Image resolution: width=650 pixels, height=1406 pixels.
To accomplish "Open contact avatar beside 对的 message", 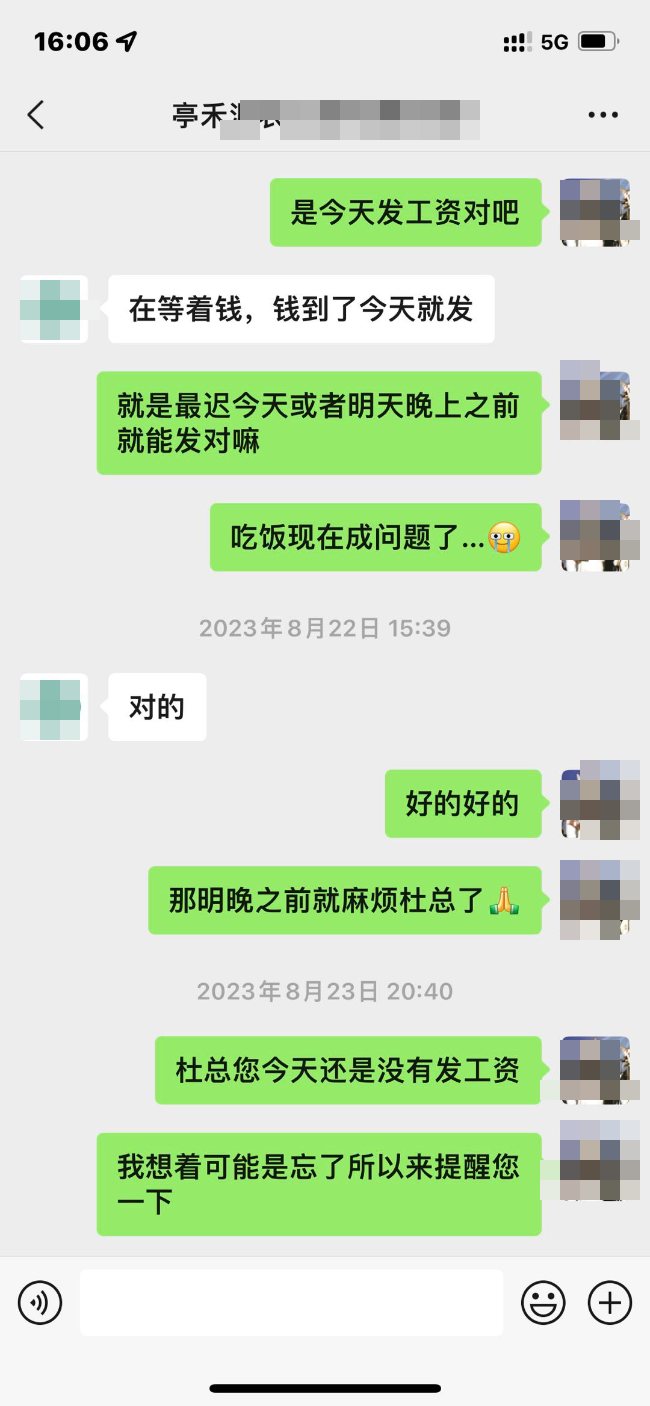I will tap(54, 707).
